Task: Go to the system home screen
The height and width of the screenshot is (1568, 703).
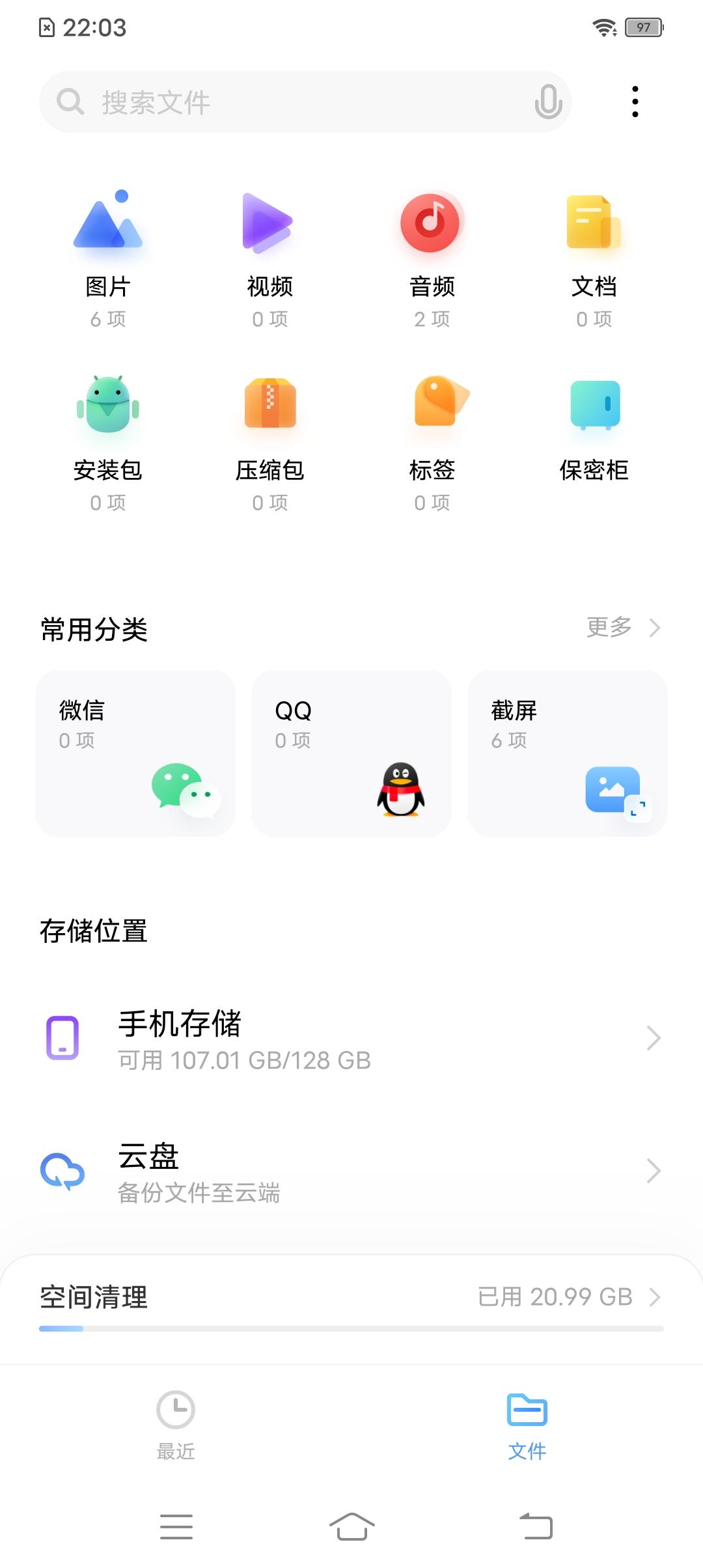Action: (x=351, y=1526)
